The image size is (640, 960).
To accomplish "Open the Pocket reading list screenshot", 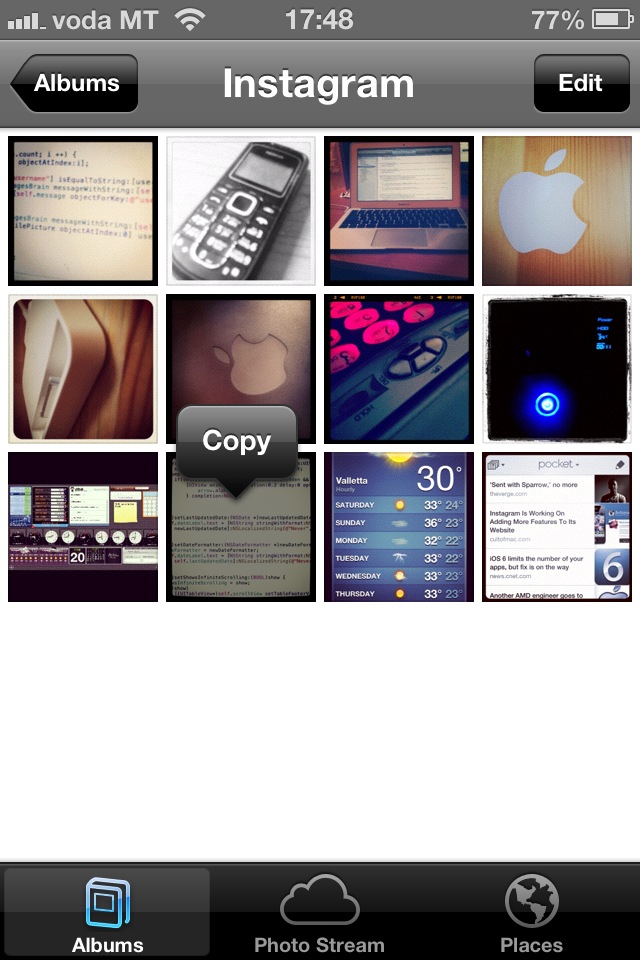I will [x=557, y=527].
